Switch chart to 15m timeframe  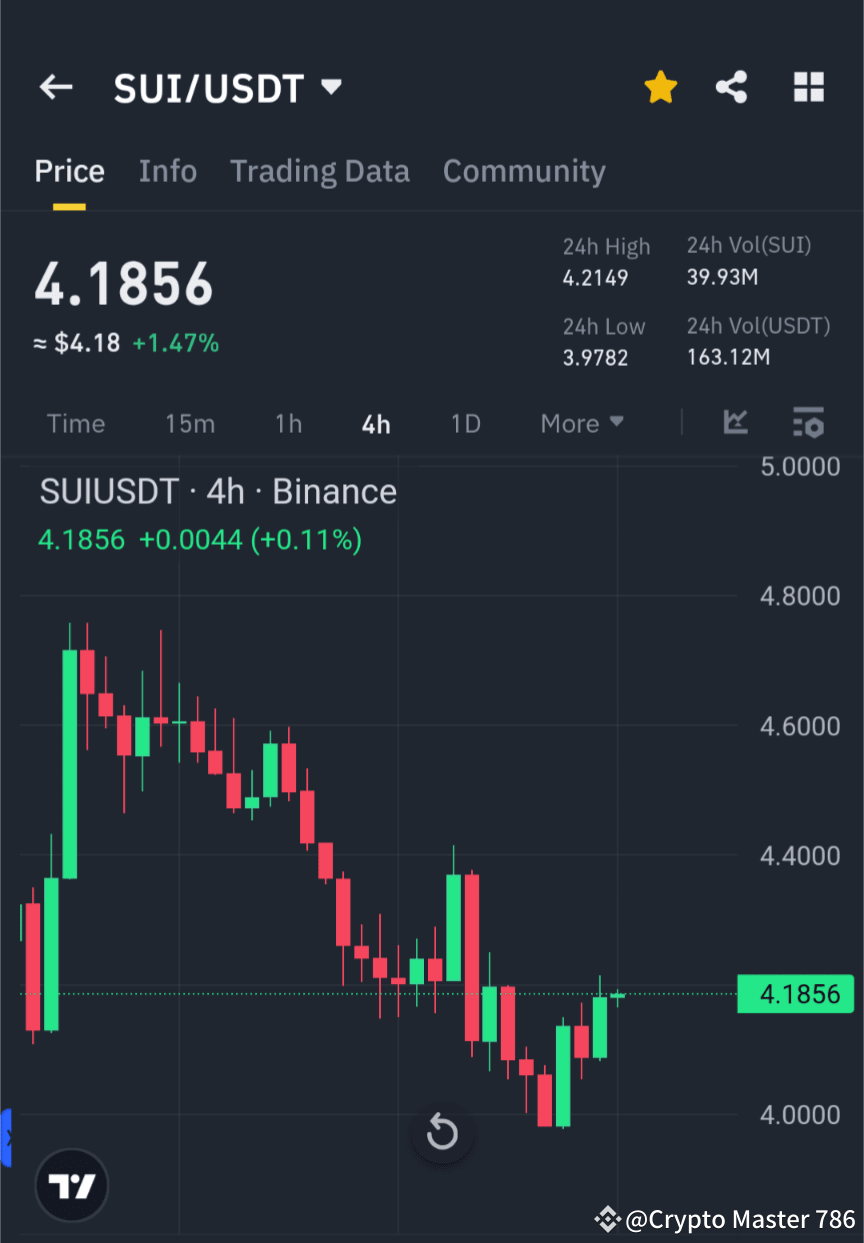coord(190,423)
